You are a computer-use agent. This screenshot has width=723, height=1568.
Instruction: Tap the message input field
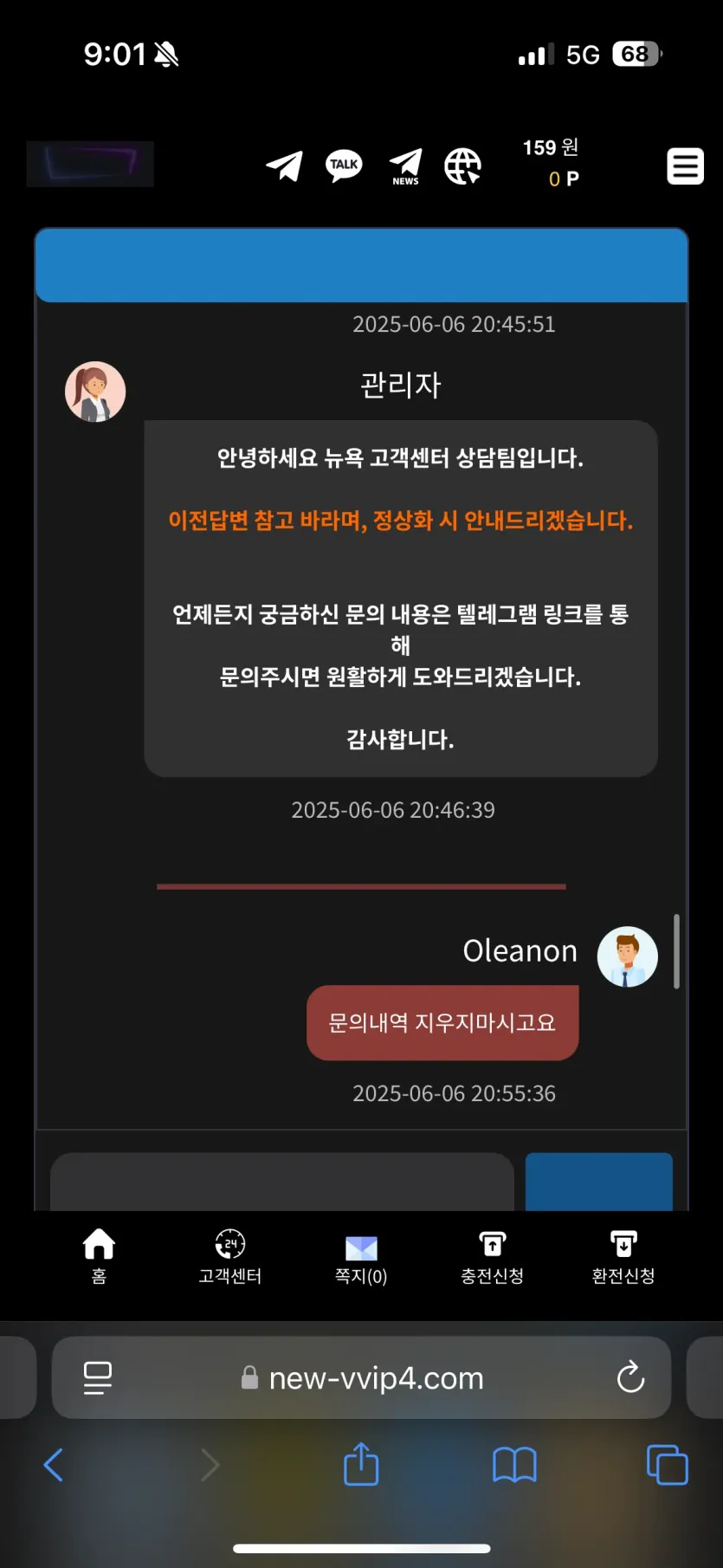(282, 1182)
